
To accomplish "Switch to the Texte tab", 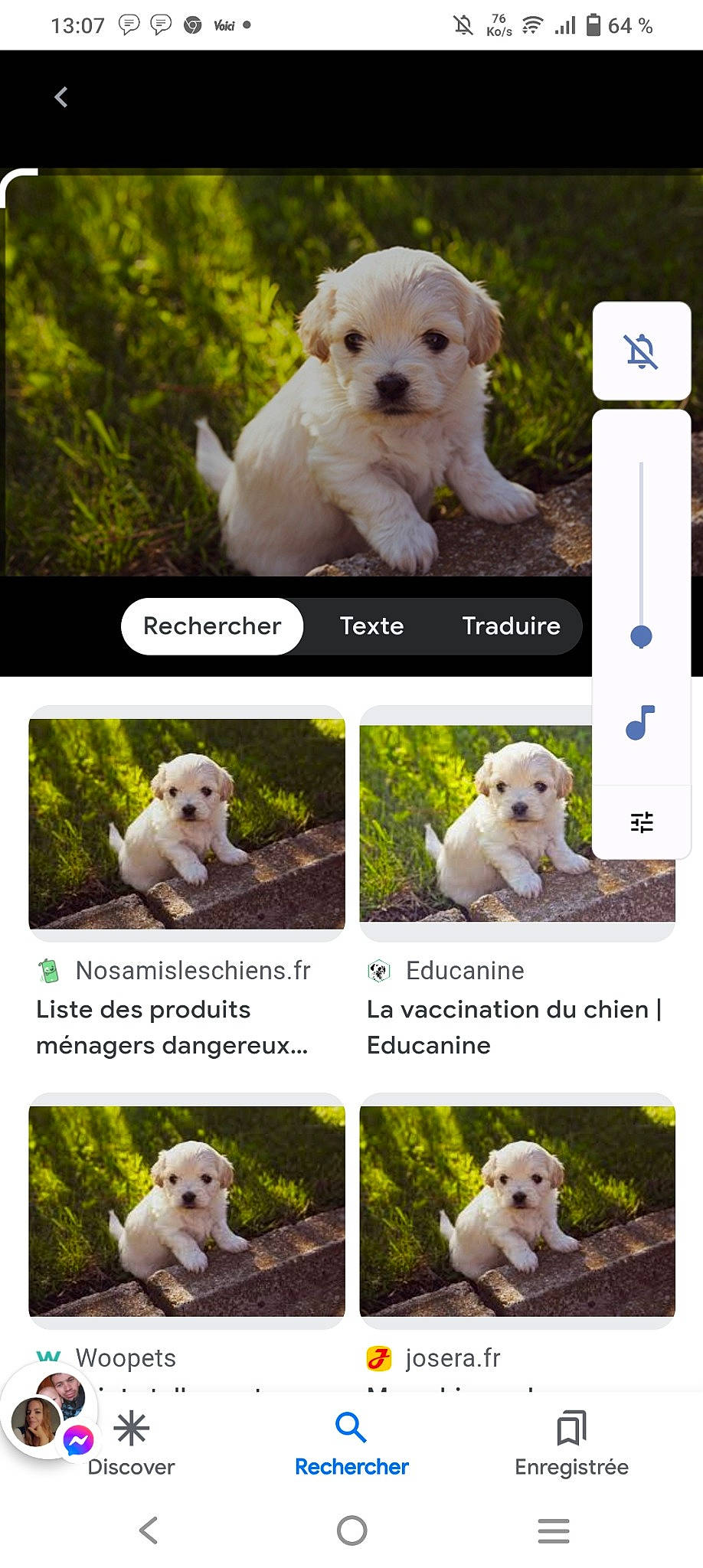I will coord(371,626).
